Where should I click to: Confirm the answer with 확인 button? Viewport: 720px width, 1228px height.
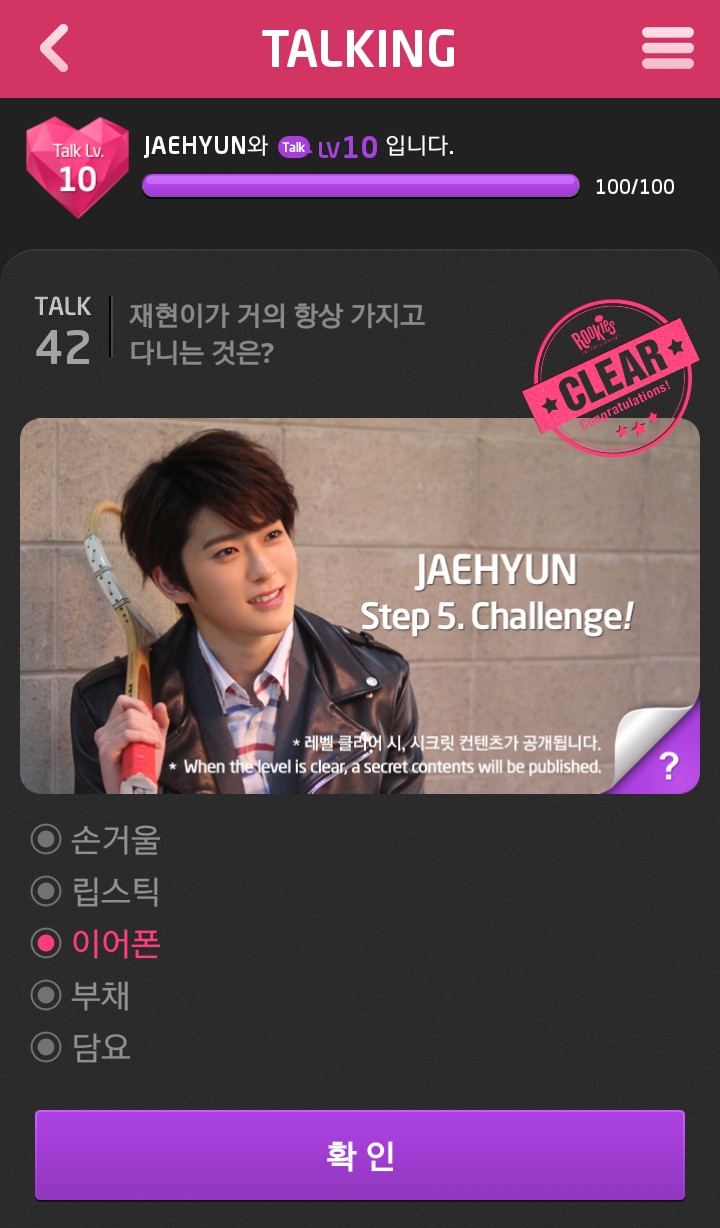(x=360, y=1155)
